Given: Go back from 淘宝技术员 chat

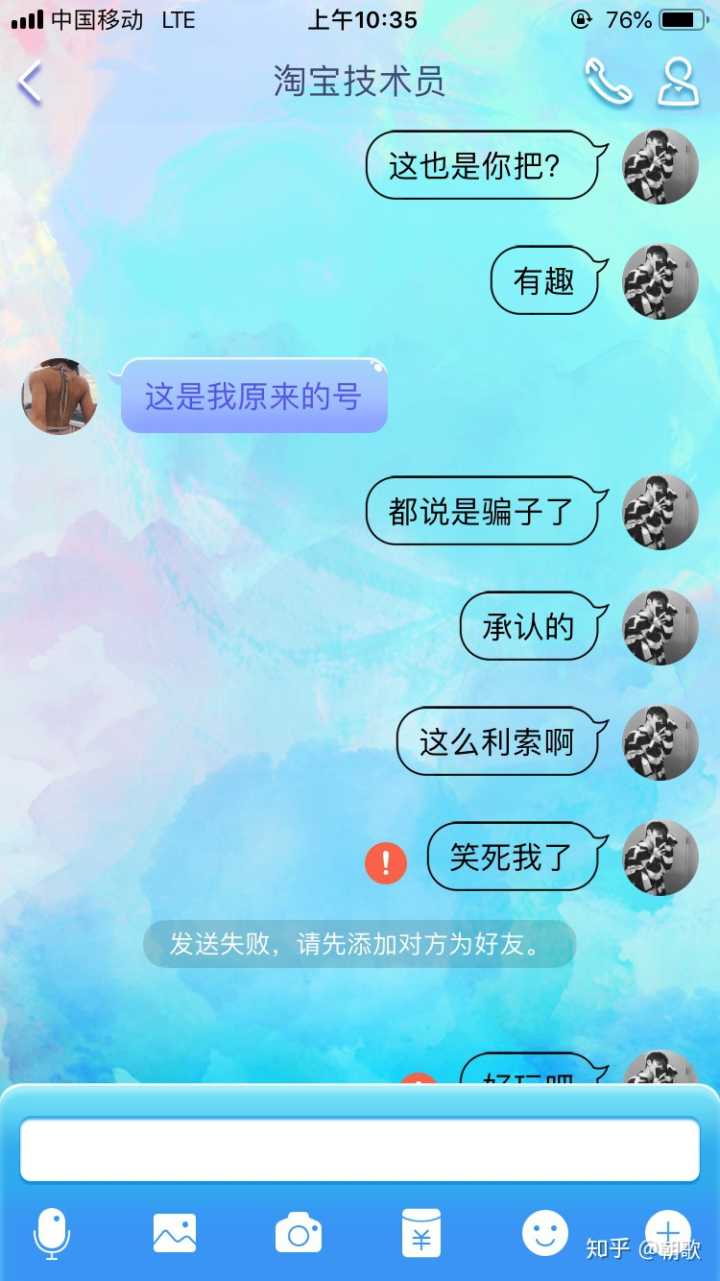Looking at the screenshot, I should [x=30, y=83].
